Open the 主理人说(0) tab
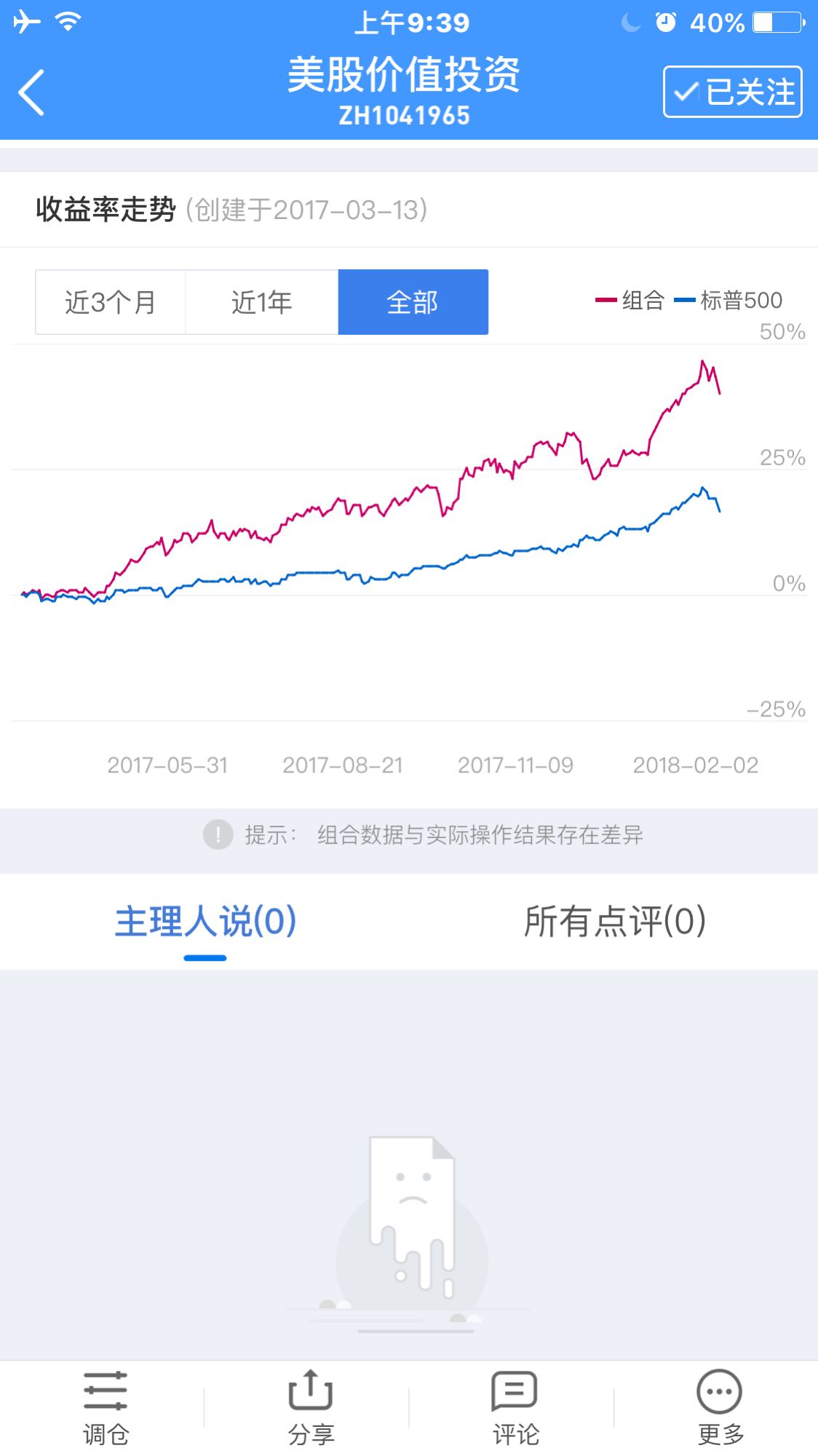The height and width of the screenshot is (1456, 818). click(205, 922)
